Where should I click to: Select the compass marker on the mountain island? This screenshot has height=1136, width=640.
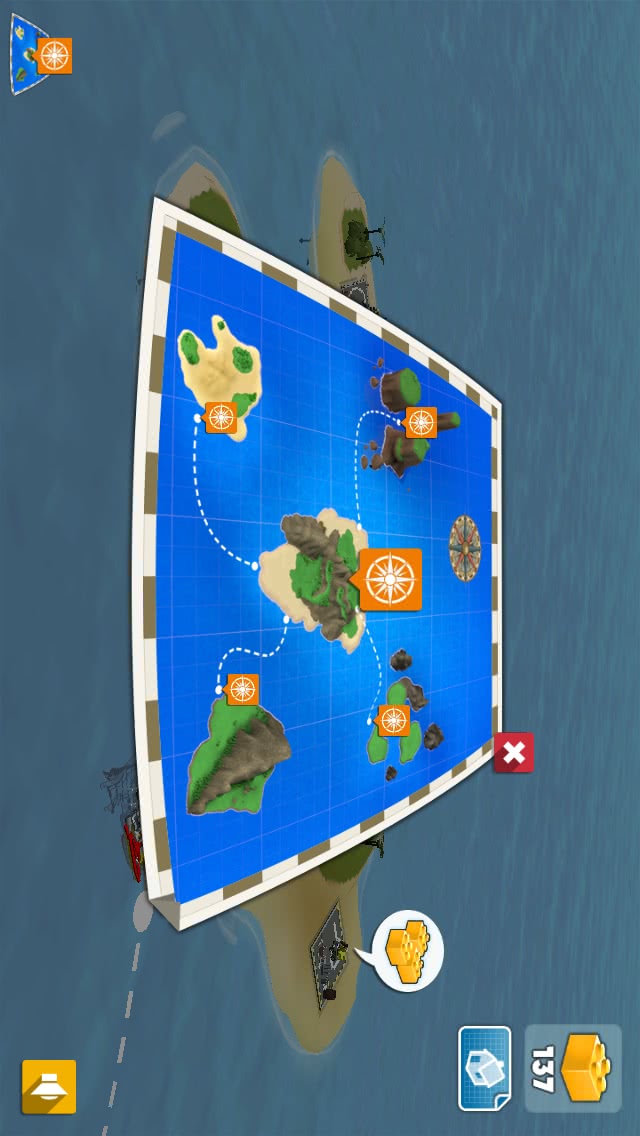tap(243, 689)
